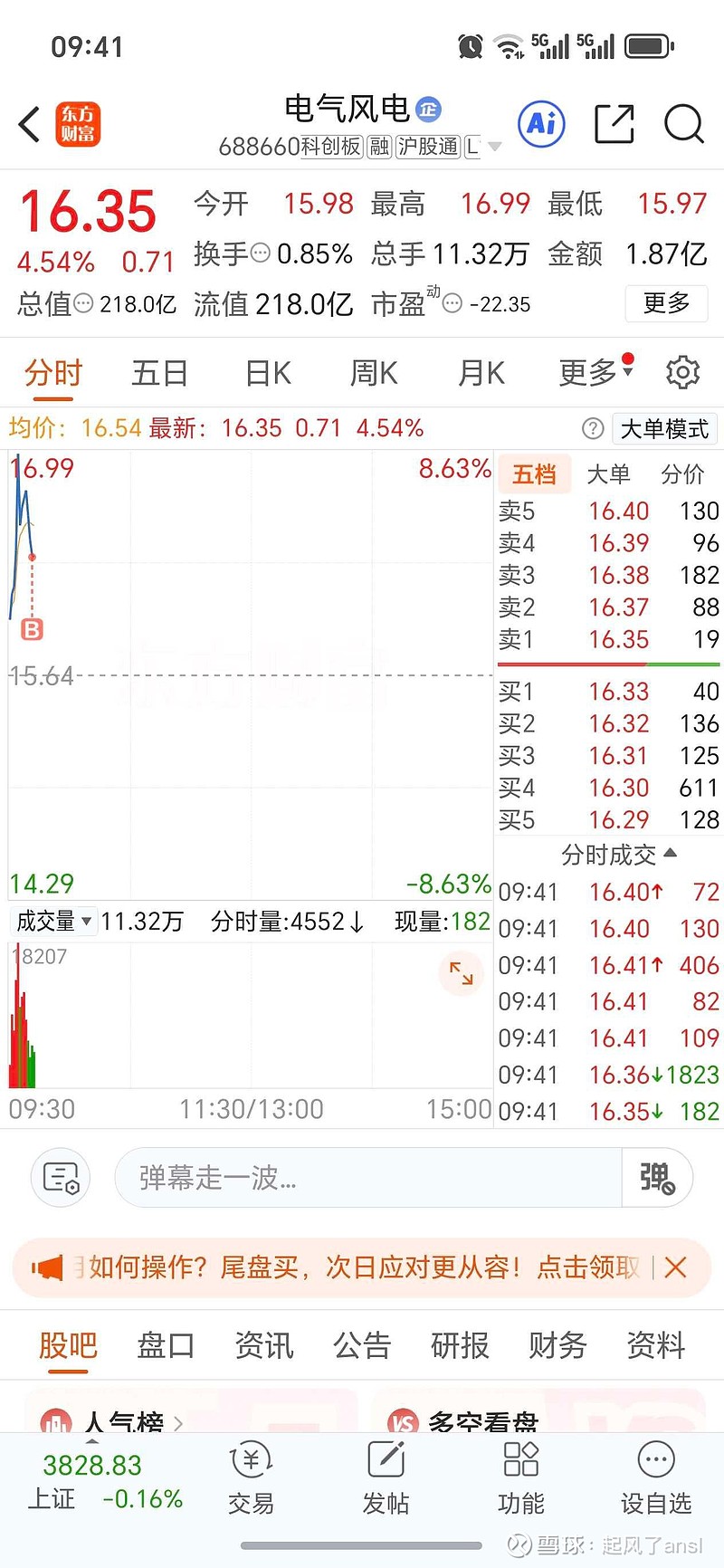Screen dimensions: 724x1568
Task: Toggle the 弹 barrage button
Action: [657, 1177]
